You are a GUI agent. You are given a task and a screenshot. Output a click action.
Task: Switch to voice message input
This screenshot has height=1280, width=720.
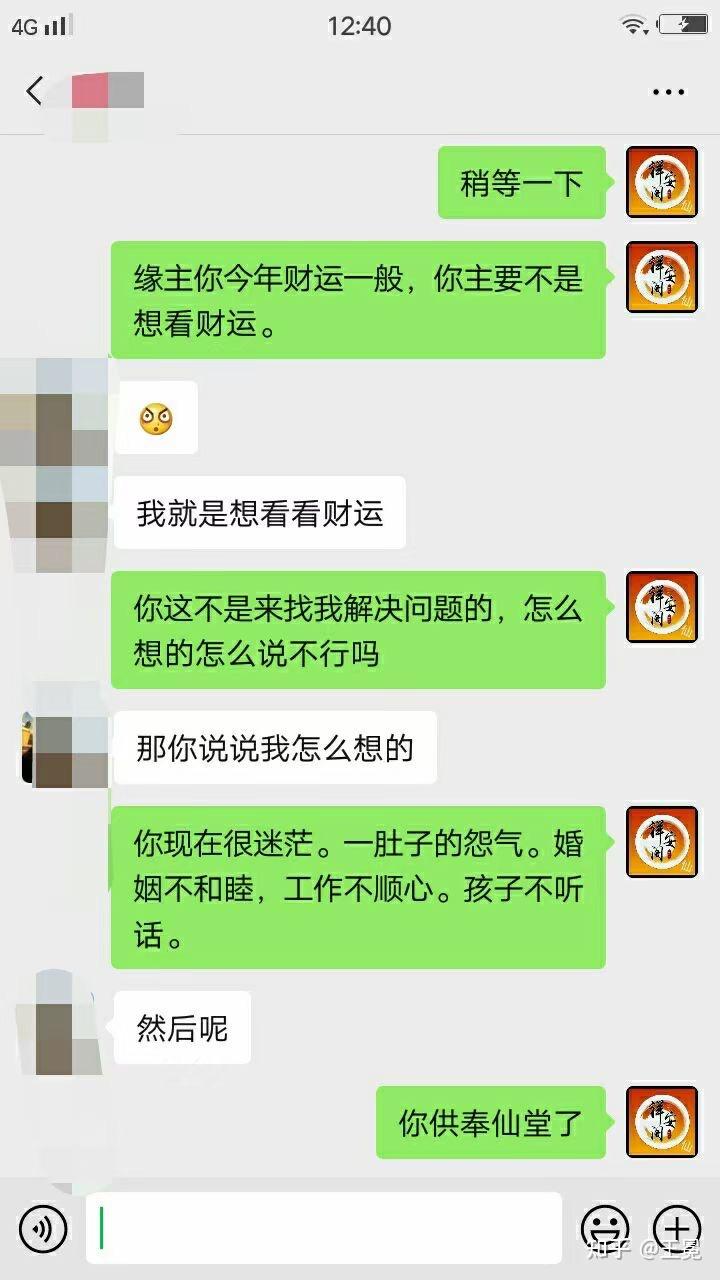[42, 1228]
